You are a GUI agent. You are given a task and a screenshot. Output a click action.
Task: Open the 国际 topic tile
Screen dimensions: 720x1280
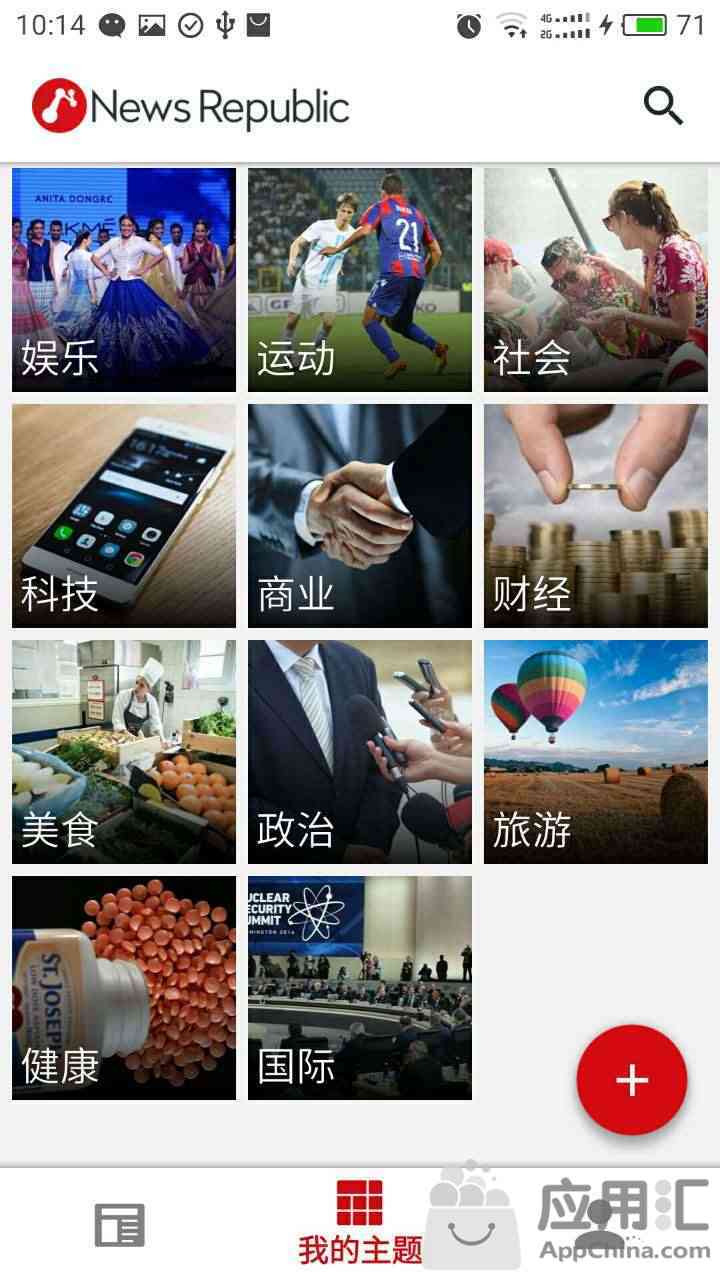[360, 988]
